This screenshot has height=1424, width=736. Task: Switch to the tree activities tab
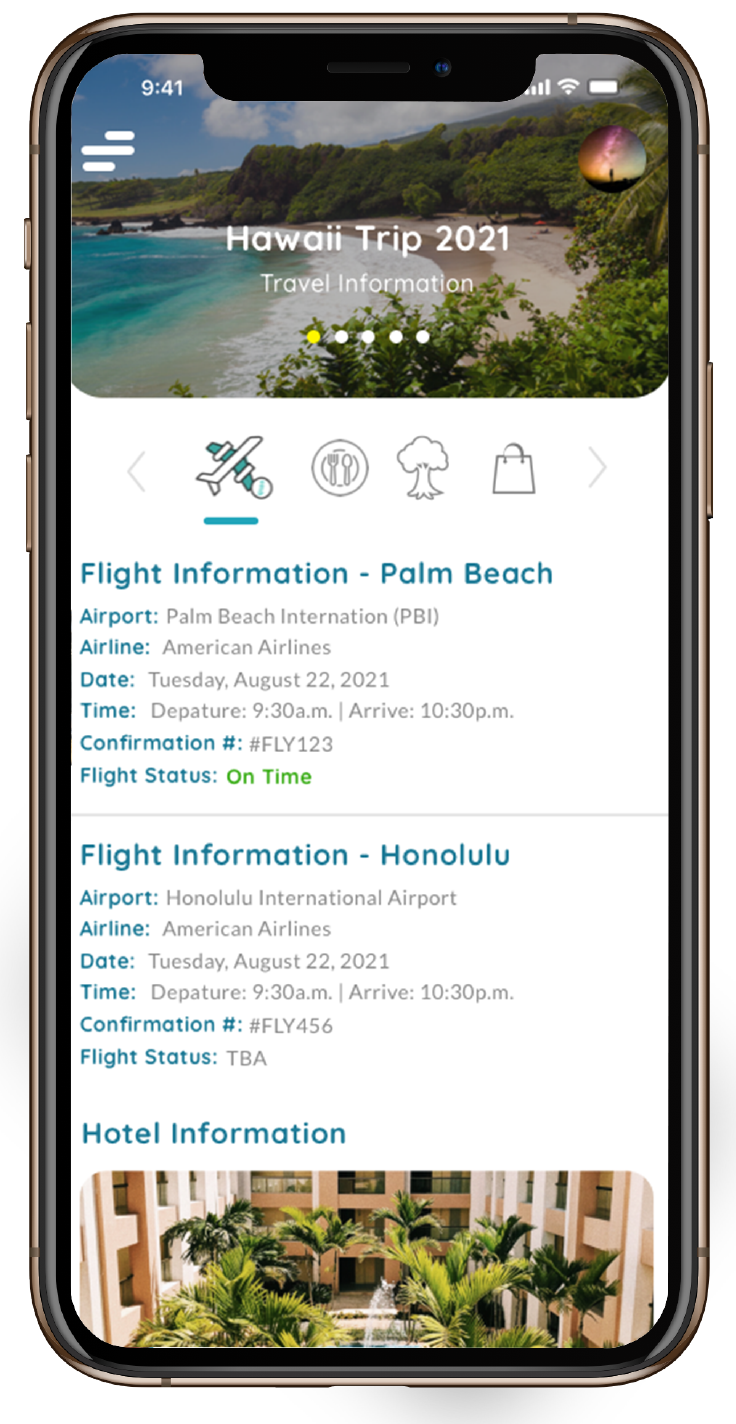coord(423,467)
